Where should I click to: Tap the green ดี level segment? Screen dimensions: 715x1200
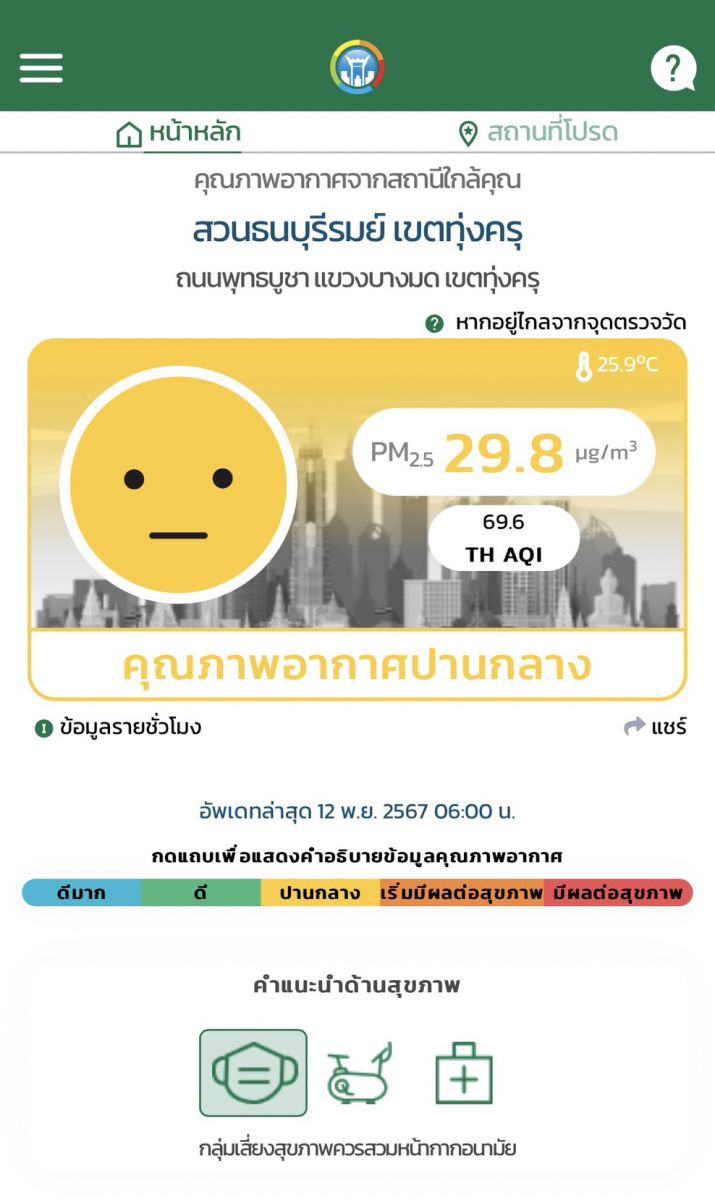coord(200,893)
